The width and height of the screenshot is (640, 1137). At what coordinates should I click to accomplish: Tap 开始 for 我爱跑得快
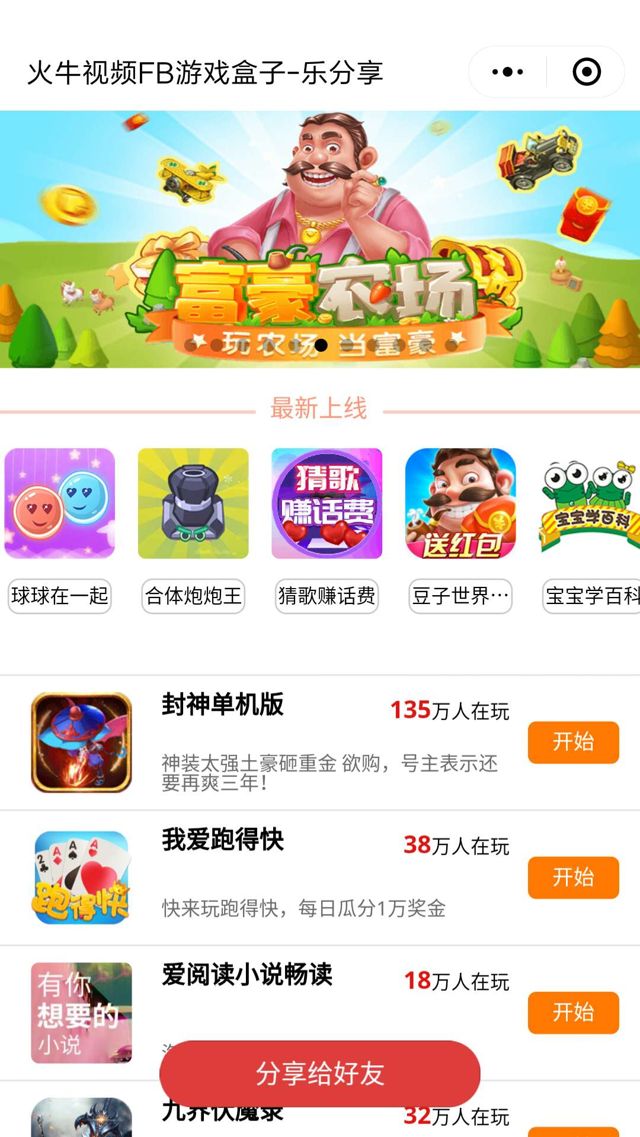point(573,877)
